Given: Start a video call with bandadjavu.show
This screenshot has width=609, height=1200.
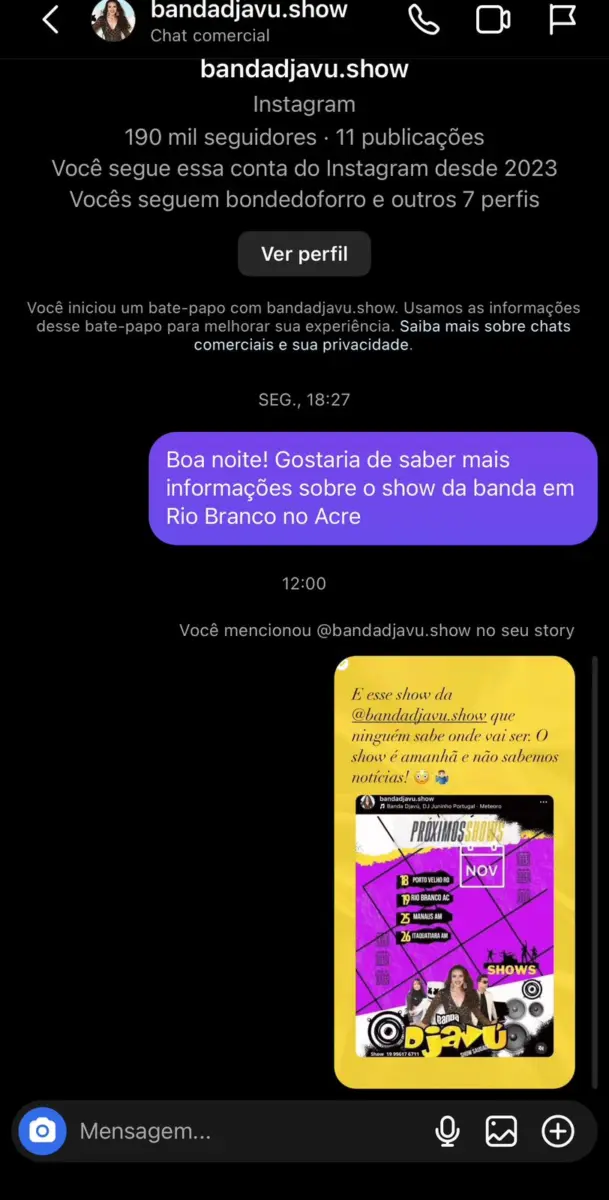Looking at the screenshot, I should pyautogui.click(x=493, y=19).
